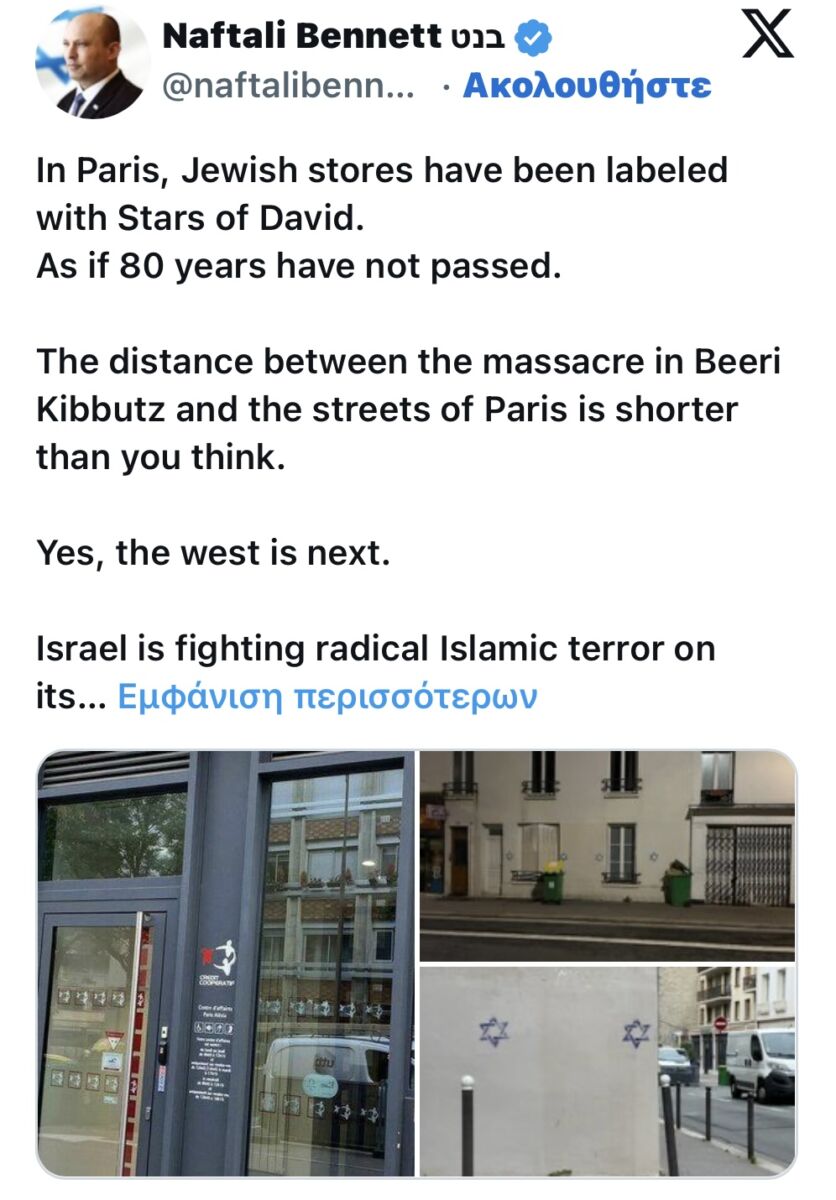Tap the Ακολουθήστε follow link
The image size is (836, 1200).
pyautogui.click(x=587, y=86)
